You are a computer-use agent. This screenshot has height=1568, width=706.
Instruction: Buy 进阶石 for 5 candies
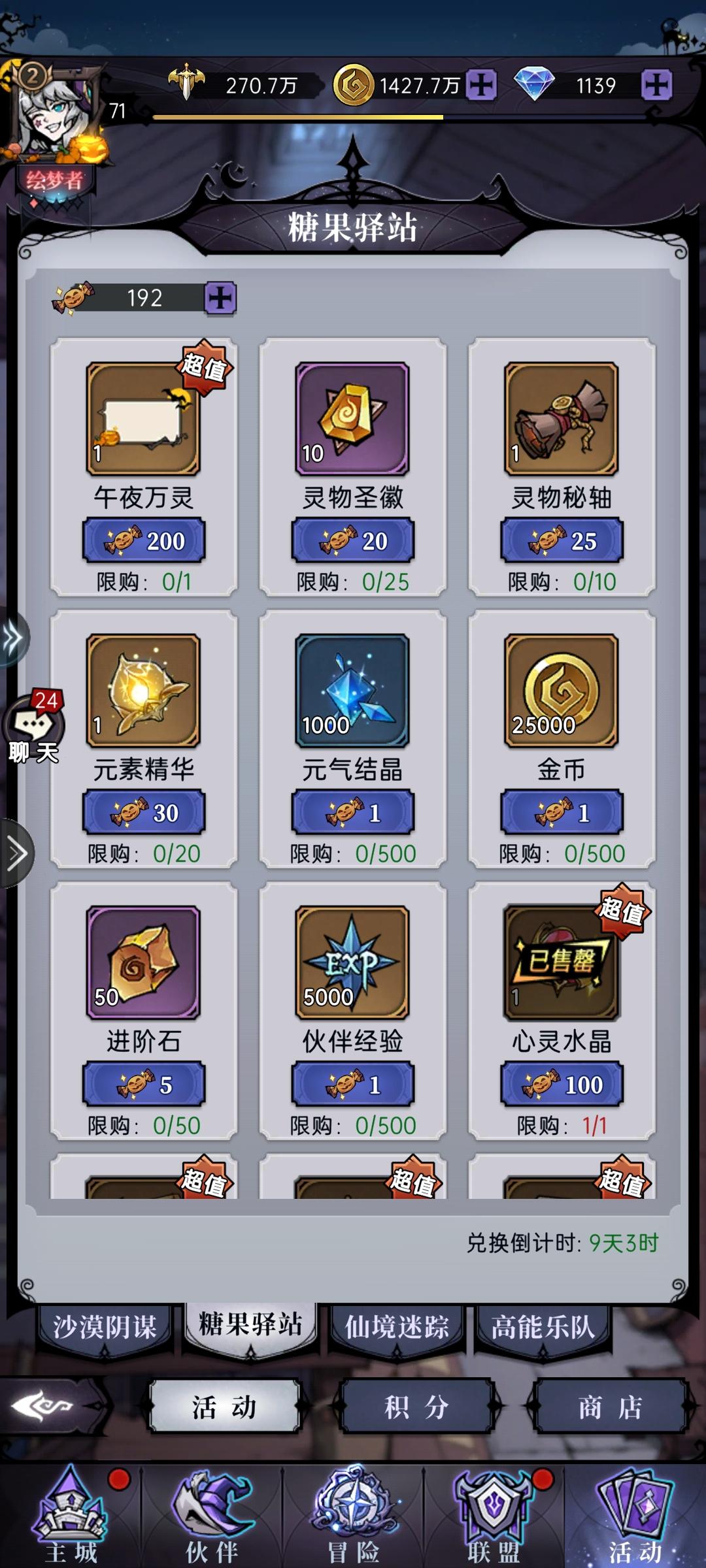[x=144, y=1083]
